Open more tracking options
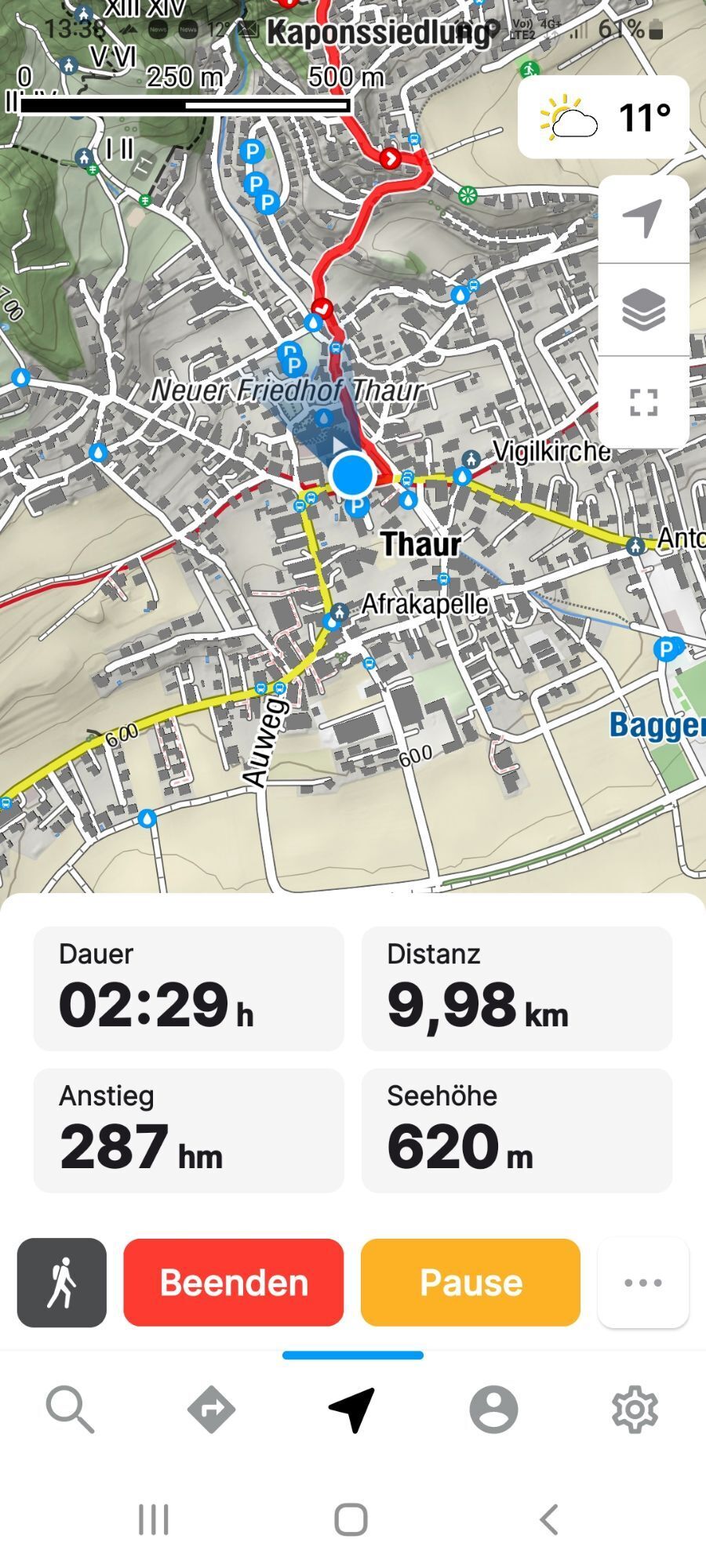This screenshot has width=706, height=1568. coord(643,1283)
